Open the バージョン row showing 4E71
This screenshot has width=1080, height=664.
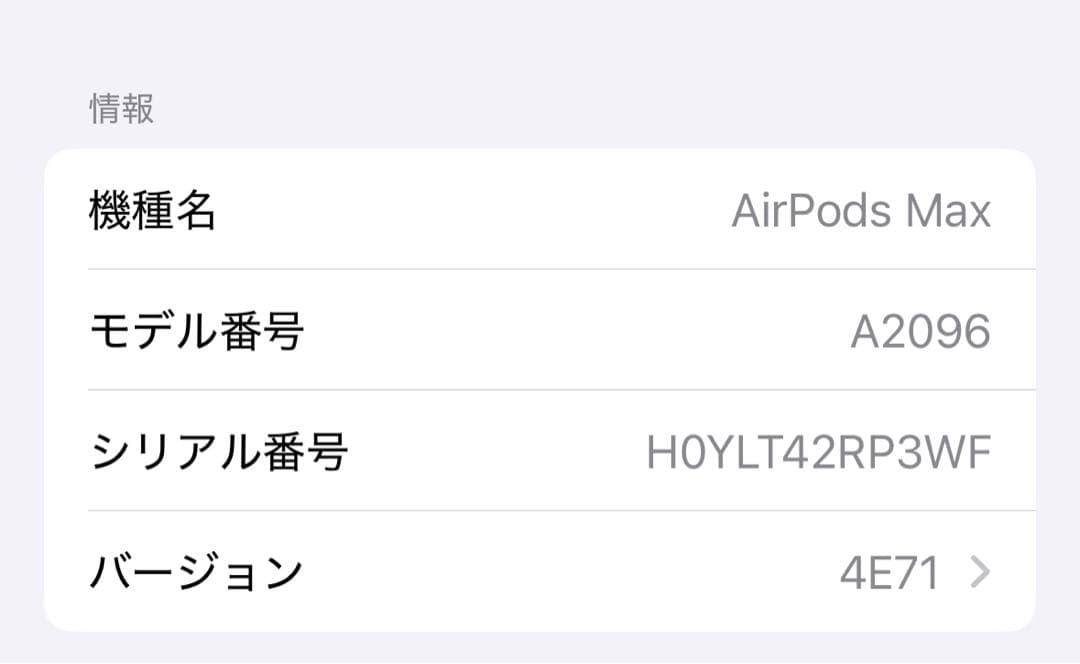(x=540, y=572)
